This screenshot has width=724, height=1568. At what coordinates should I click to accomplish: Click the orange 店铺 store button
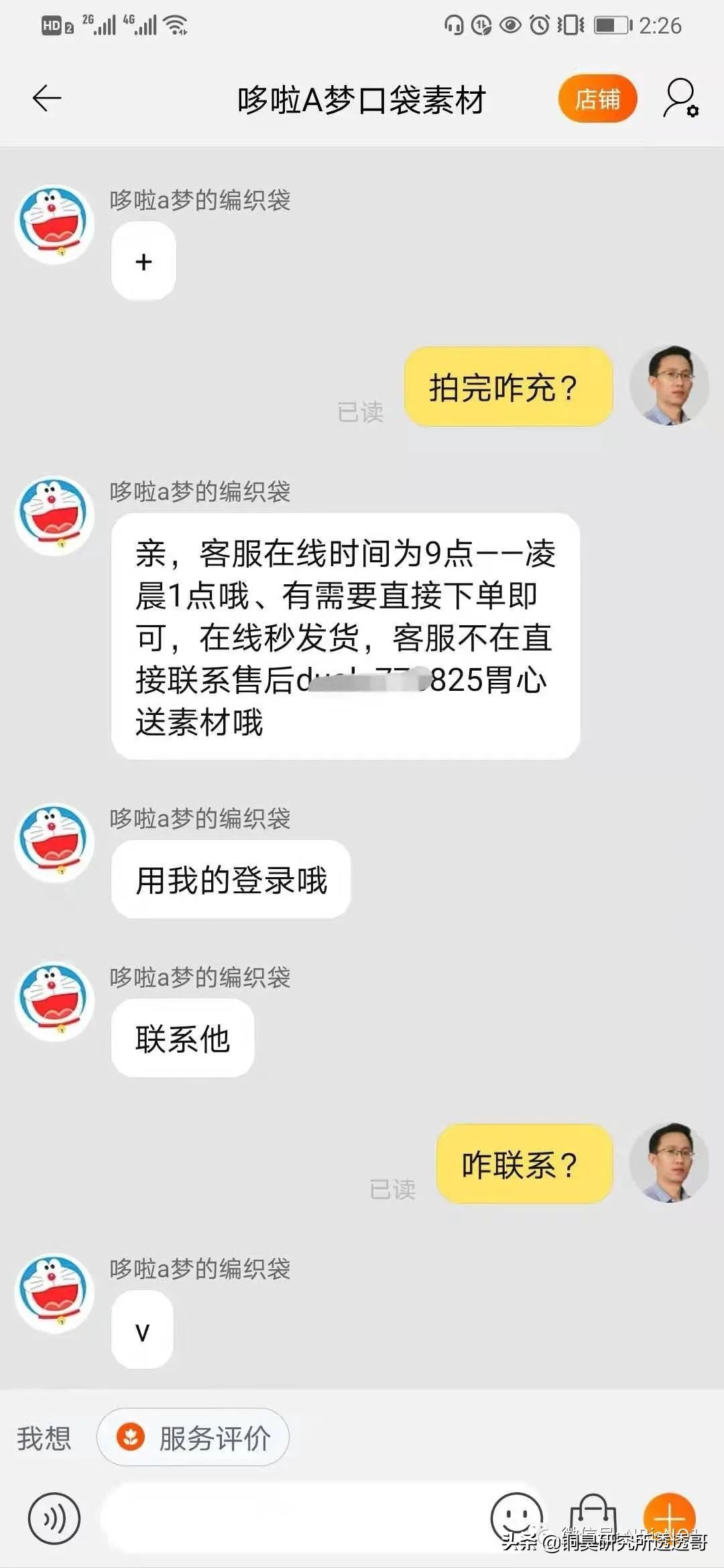point(597,98)
